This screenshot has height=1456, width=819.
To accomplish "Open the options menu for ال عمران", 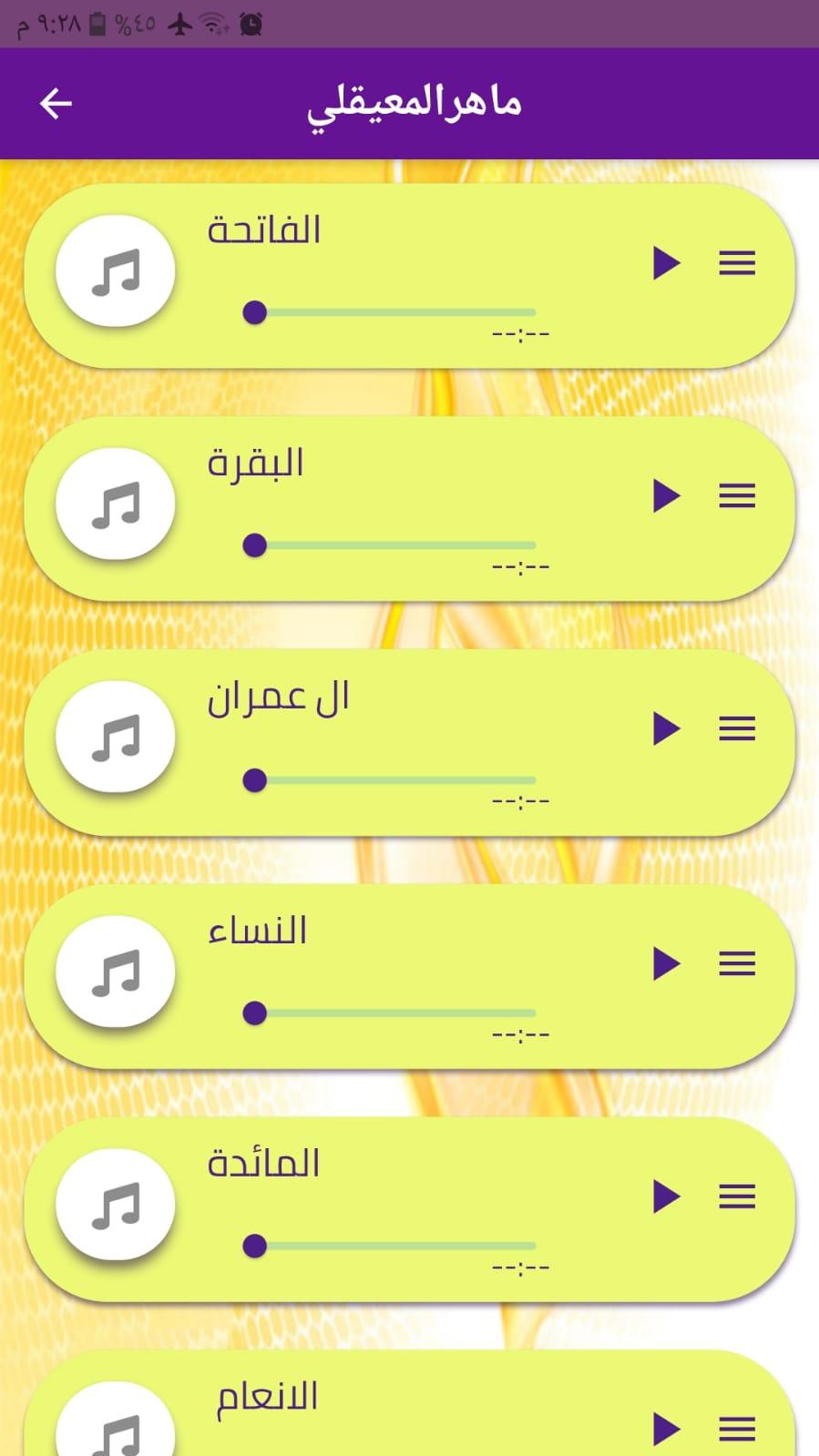I will coord(737,728).
